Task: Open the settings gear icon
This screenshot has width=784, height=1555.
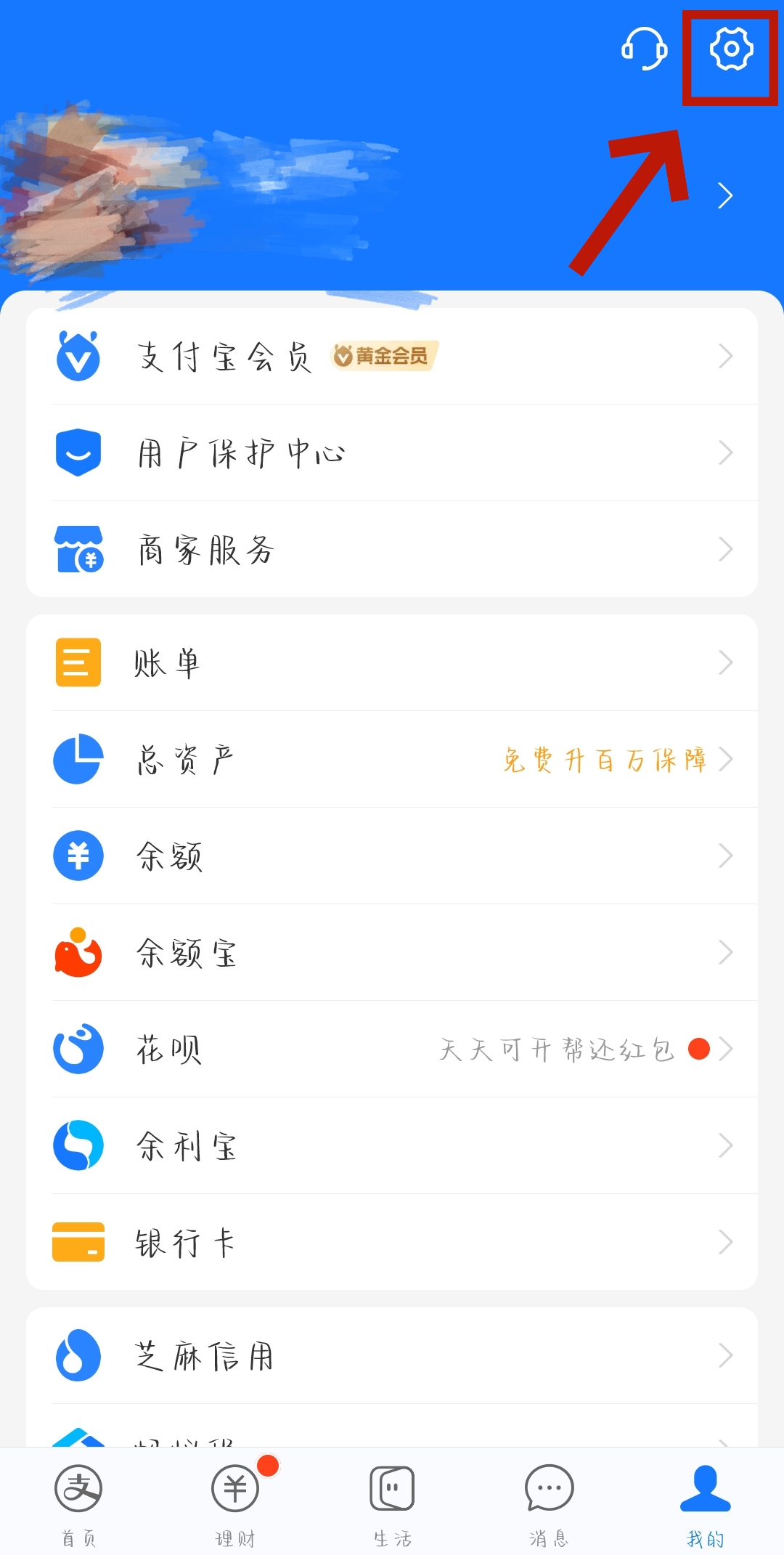Action: 731,49
